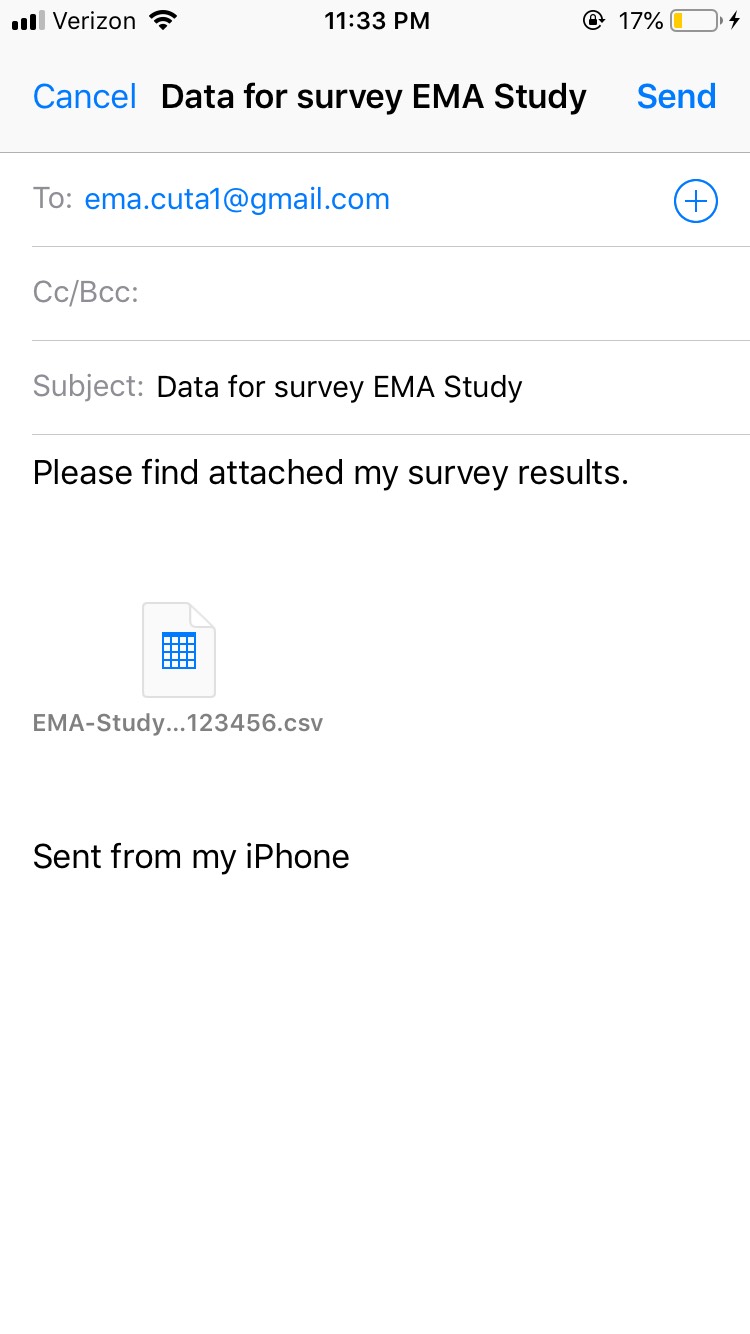Image resolution: width=750 pixels, height=1334 pixels.
Task: Cancel the email draft
Action: (85, 97)
